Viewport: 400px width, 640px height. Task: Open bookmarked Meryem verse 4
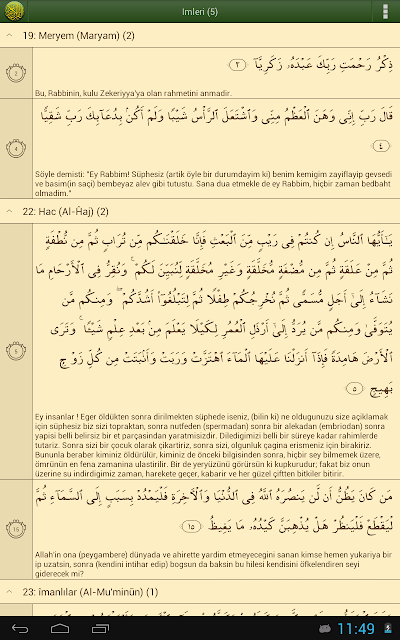tap(216, 149)
